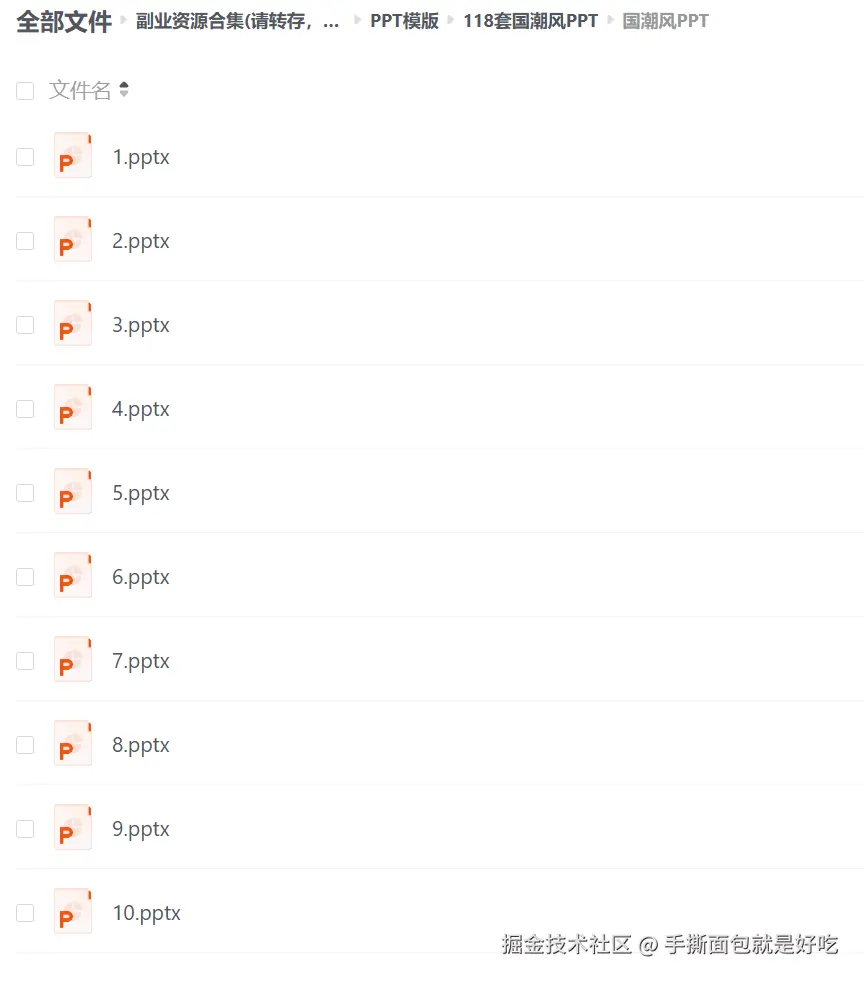Check the checkbox for 4.pptx
The width and height of the screenshot is (864, 982).
click(x=25, y=408)
